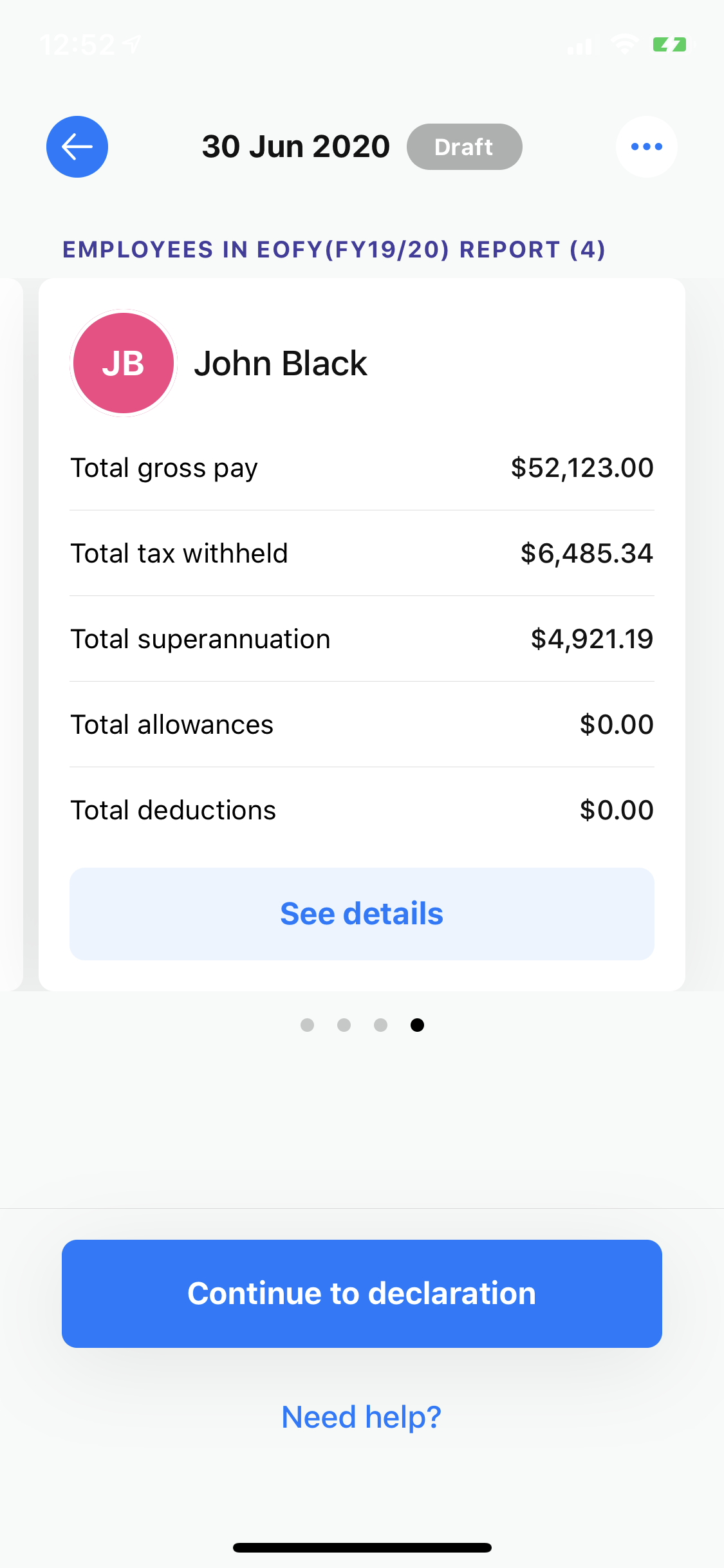724x1568 pixels.
Task: See details for John Black
Action: pyautogui.click(x=362, y=913)
